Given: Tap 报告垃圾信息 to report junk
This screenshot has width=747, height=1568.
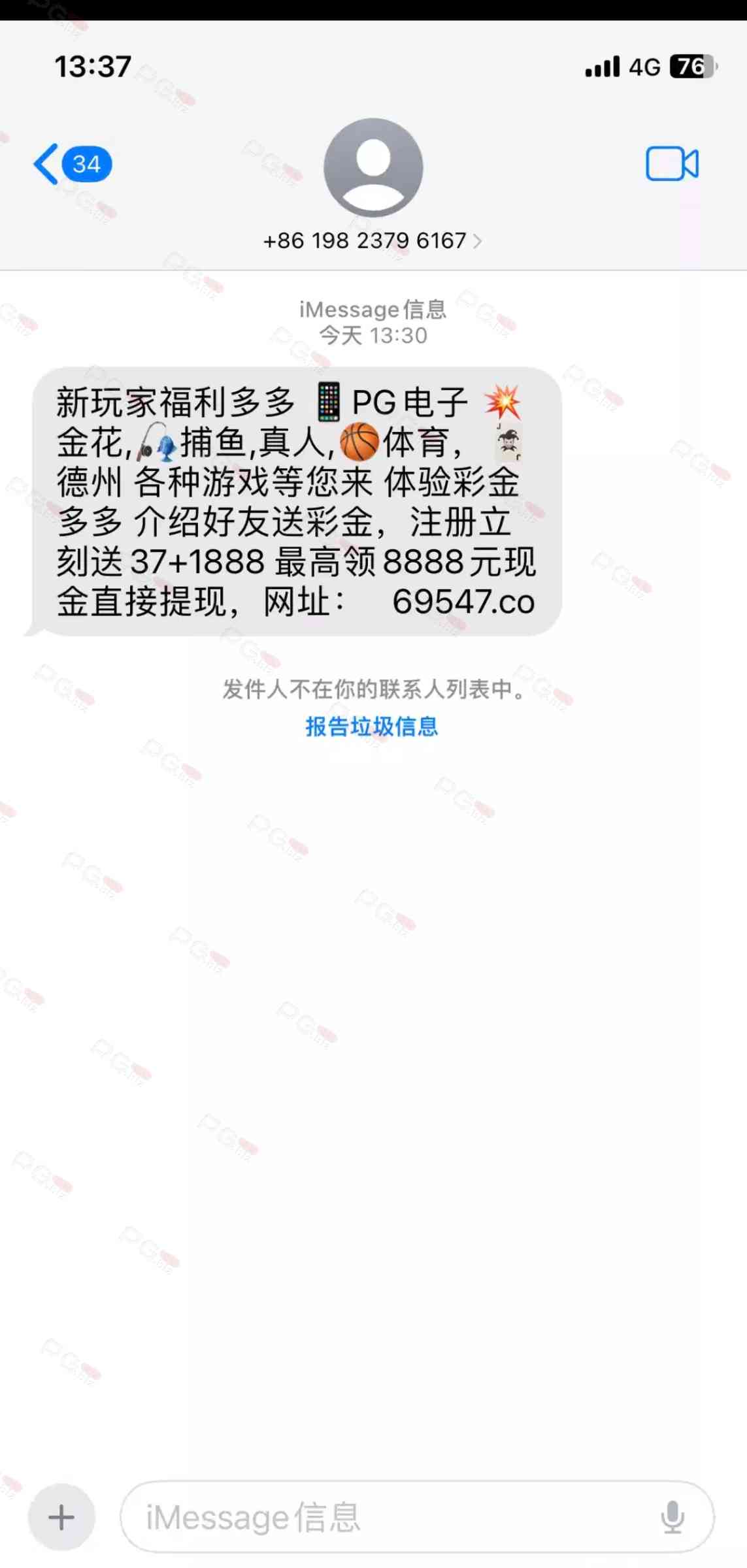Looking at the screenshot, I should (x=371, y=727).
